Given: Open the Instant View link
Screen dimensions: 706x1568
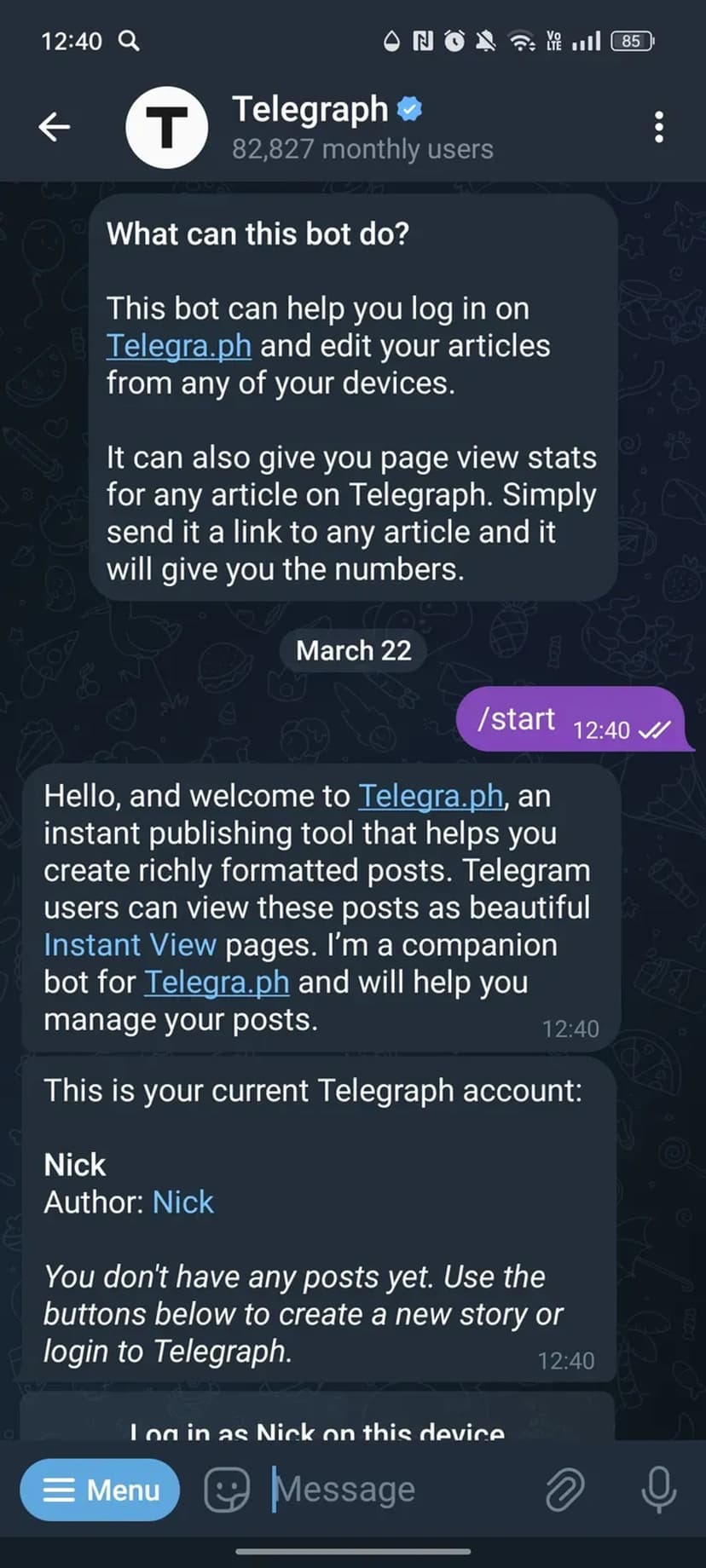Looking at the screenshot, I should click(x=130, y=945).
